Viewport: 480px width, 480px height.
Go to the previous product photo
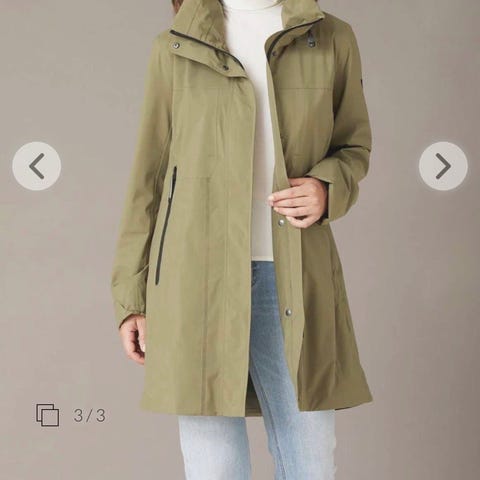[37, 166]
